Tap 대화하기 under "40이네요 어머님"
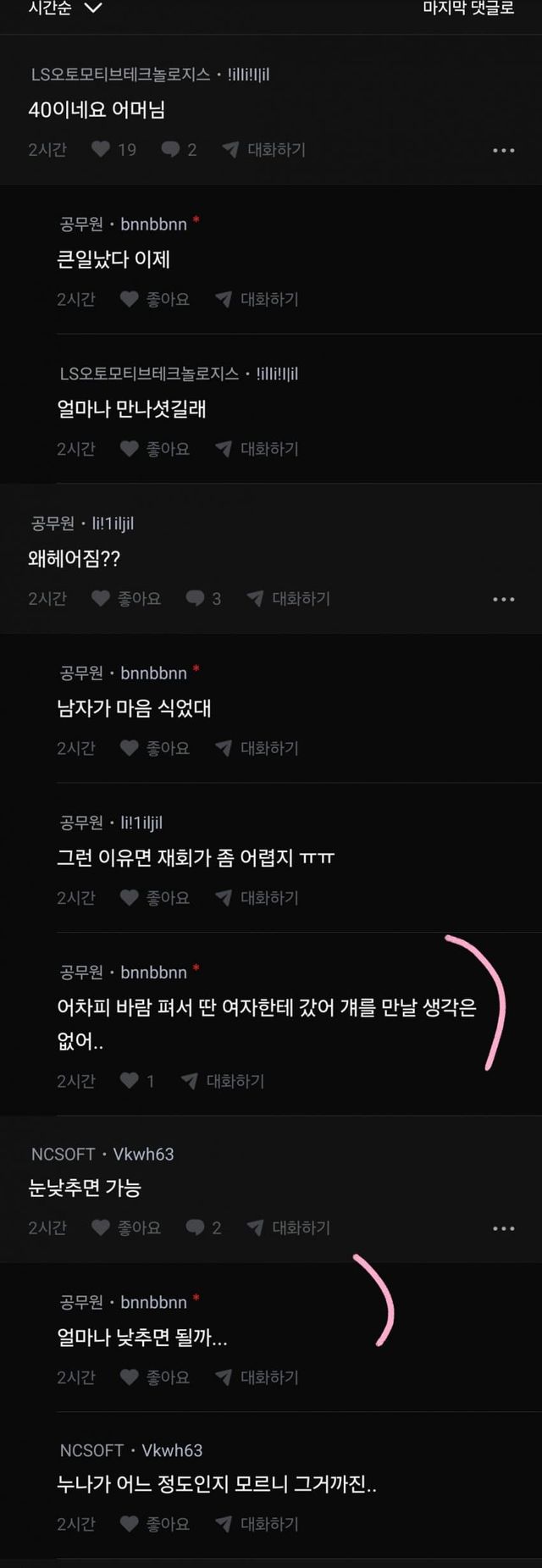Viewport: 542px width, 1568px height. tap(264, 150)
